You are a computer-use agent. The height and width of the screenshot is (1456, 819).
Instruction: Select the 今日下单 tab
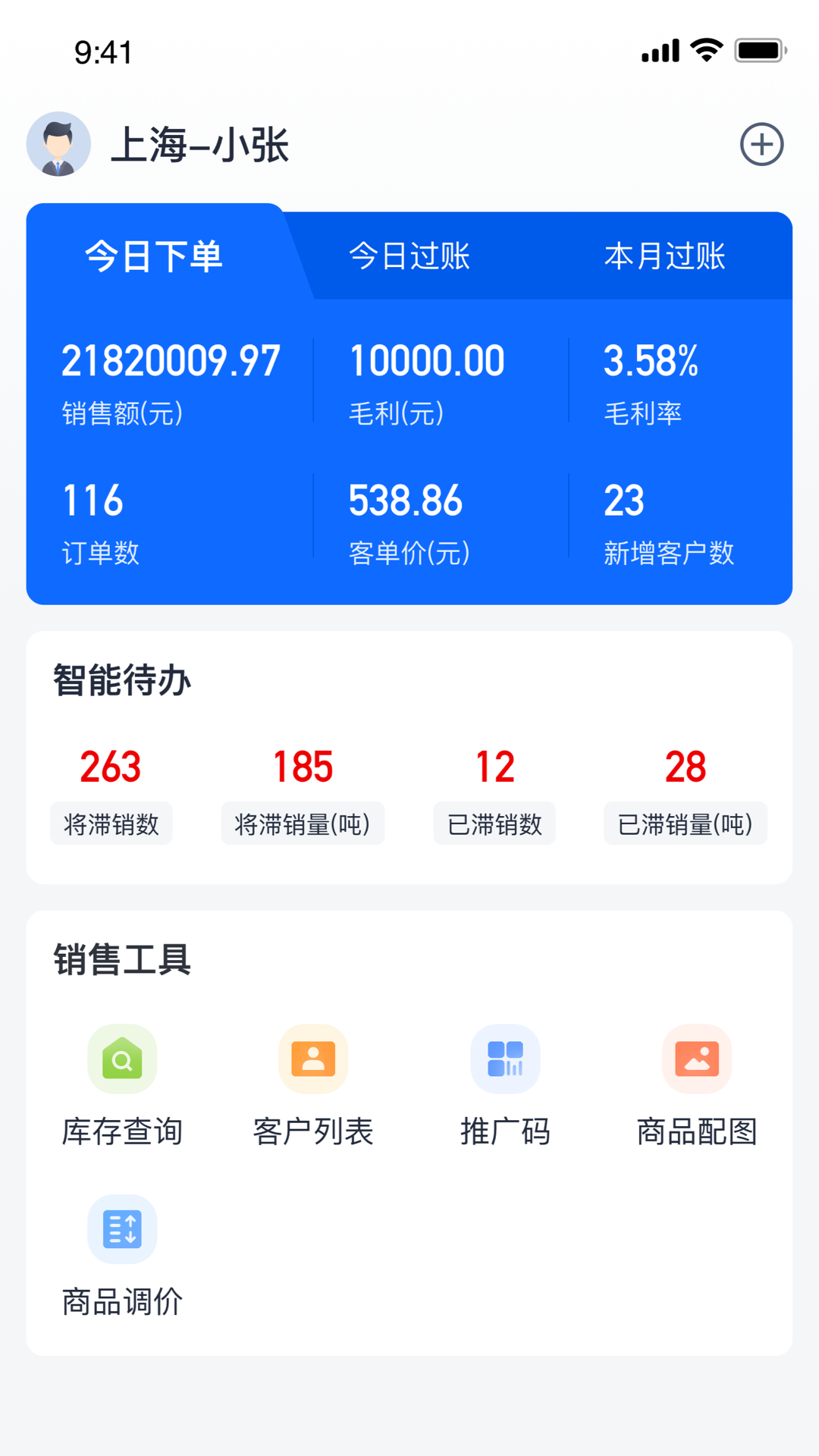(154, 258)
